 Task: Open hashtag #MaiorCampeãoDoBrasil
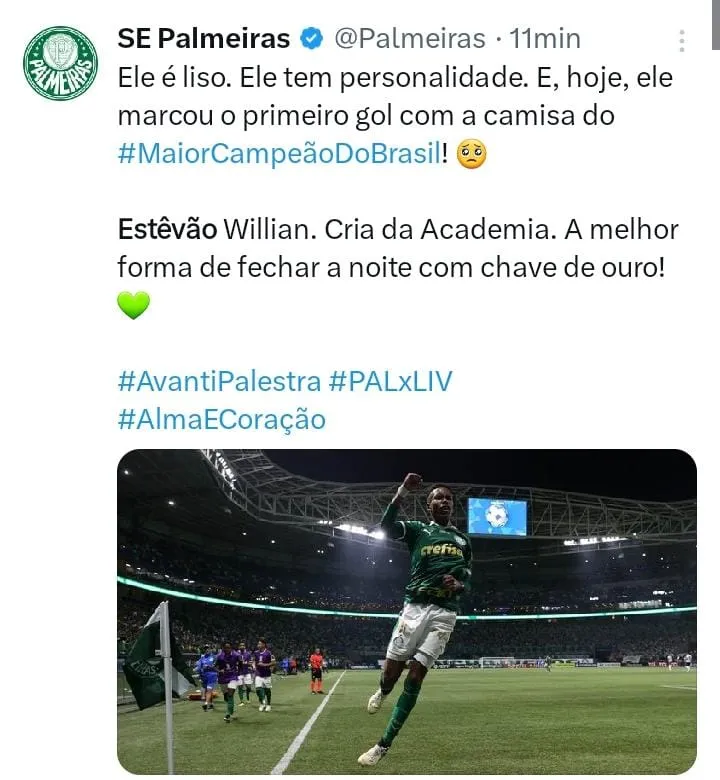[x=278, y=155]
